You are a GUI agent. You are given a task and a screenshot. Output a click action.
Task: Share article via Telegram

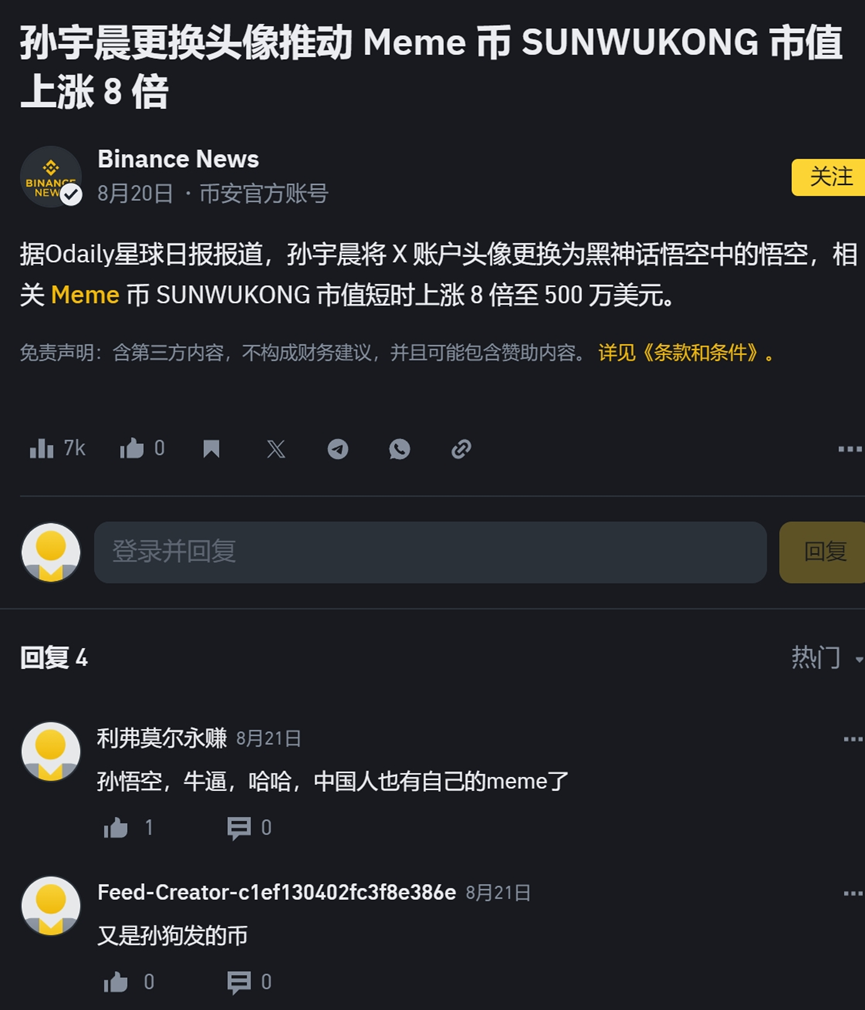point(338,449)
